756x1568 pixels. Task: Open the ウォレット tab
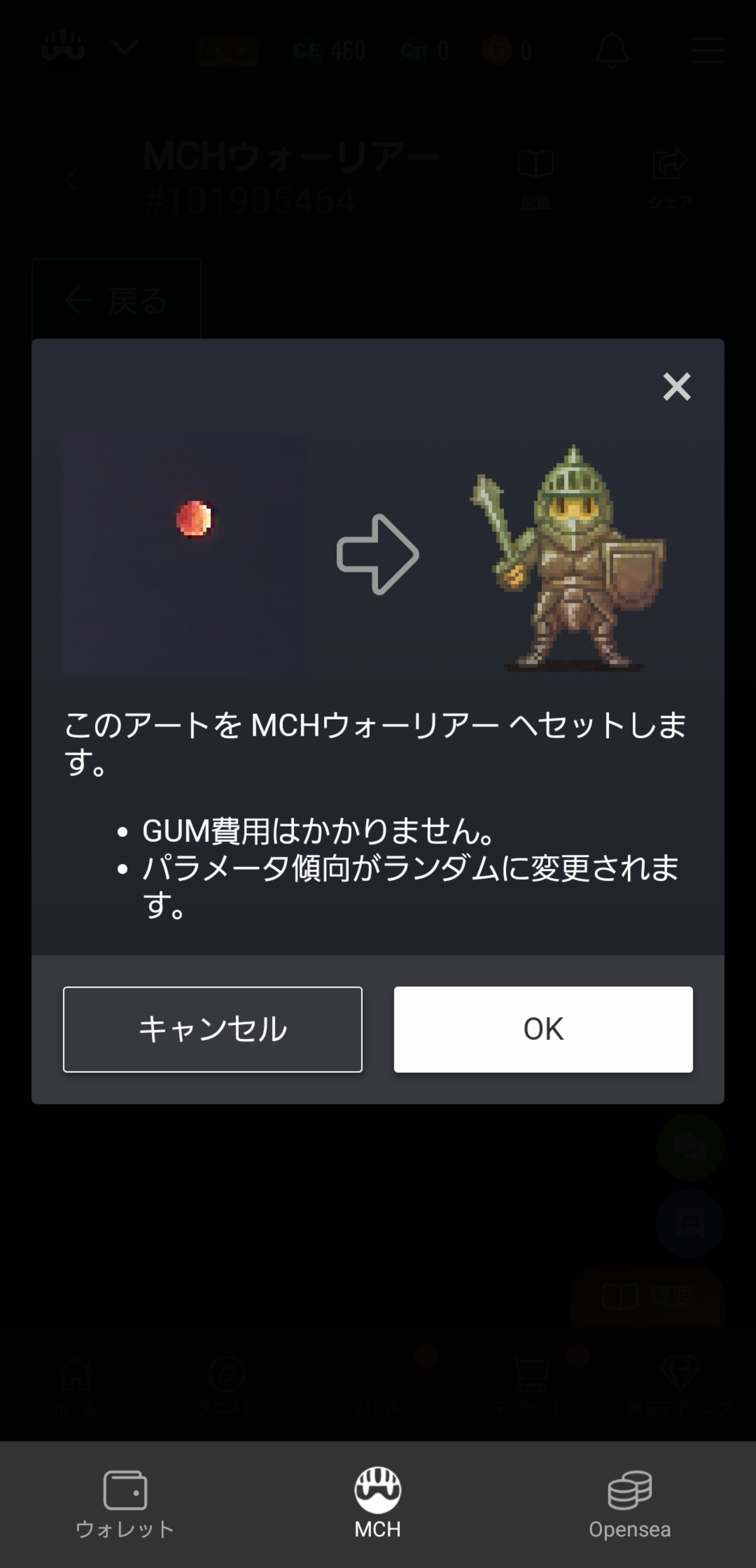tap(125, 1504)
